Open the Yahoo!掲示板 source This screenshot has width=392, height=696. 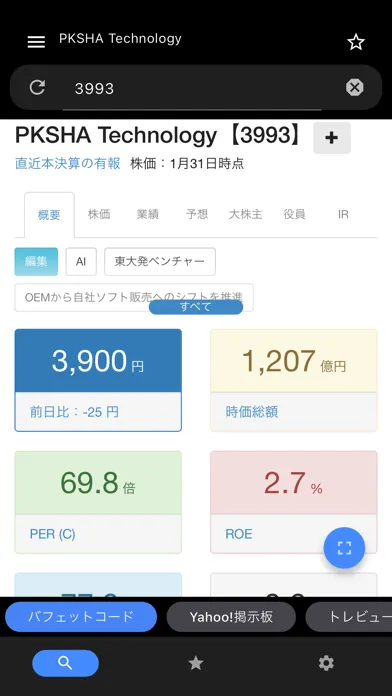(x=231, y=617)
